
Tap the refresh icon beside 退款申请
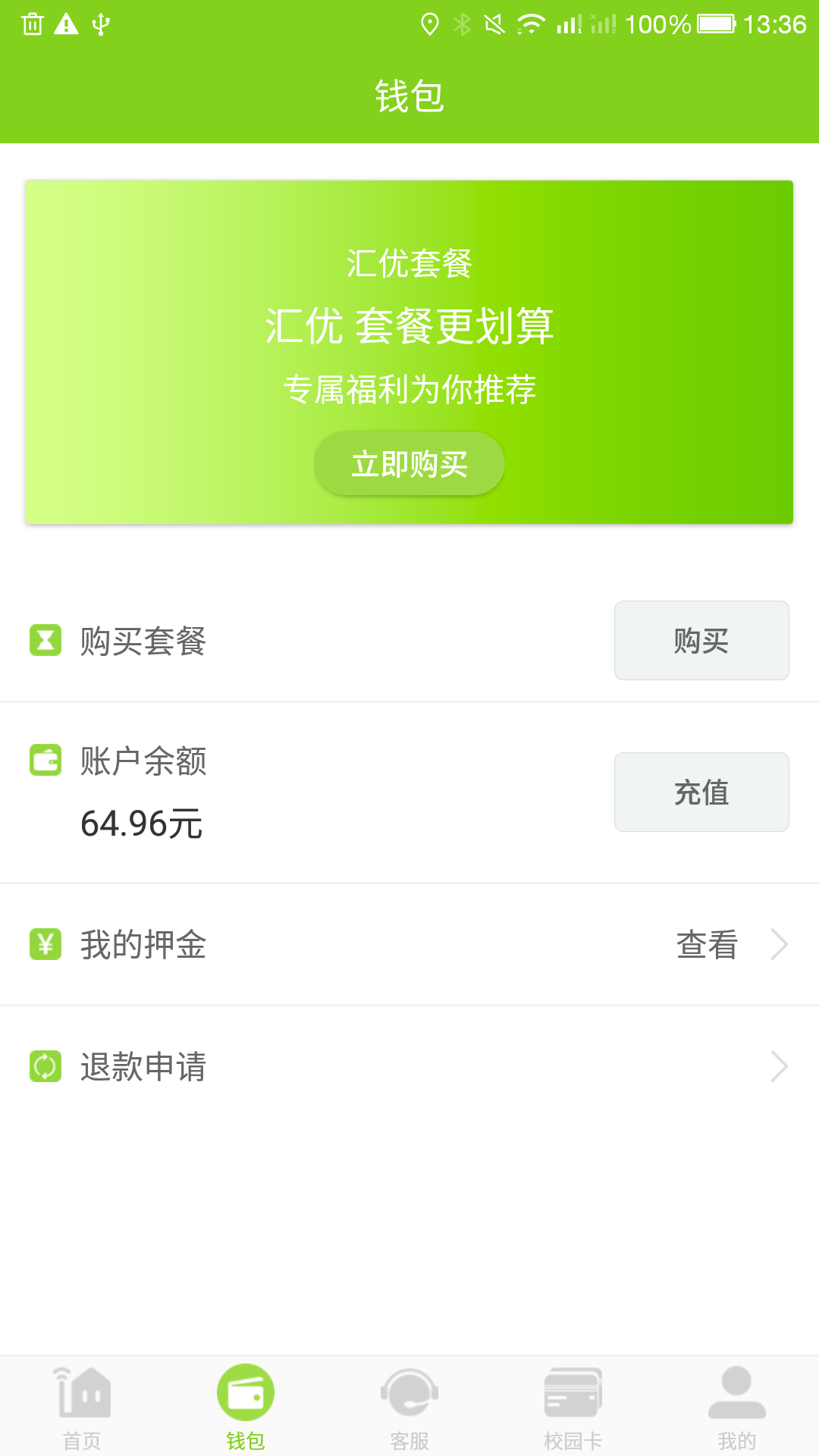(45, 1067)
